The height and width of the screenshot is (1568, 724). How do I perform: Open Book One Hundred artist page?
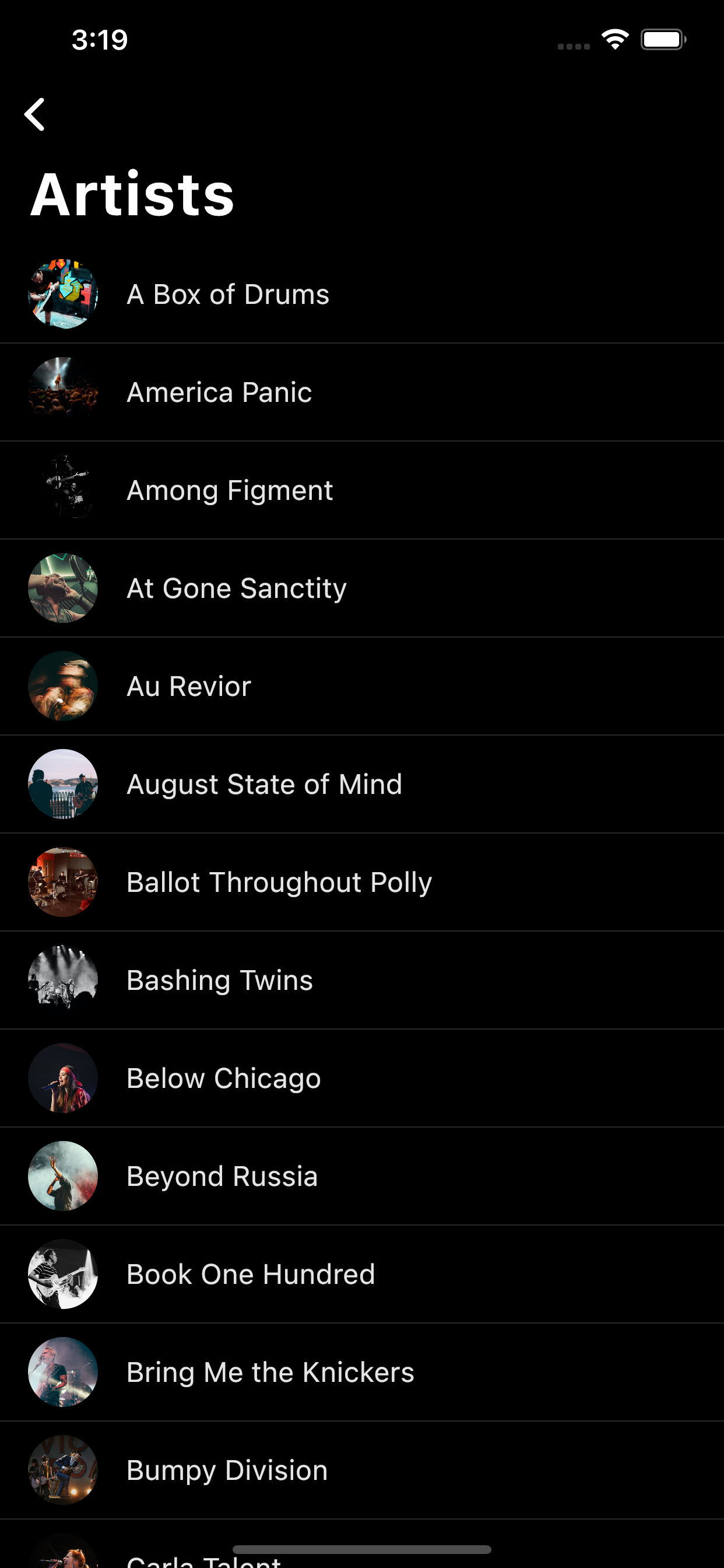(x=250, y=1275)
